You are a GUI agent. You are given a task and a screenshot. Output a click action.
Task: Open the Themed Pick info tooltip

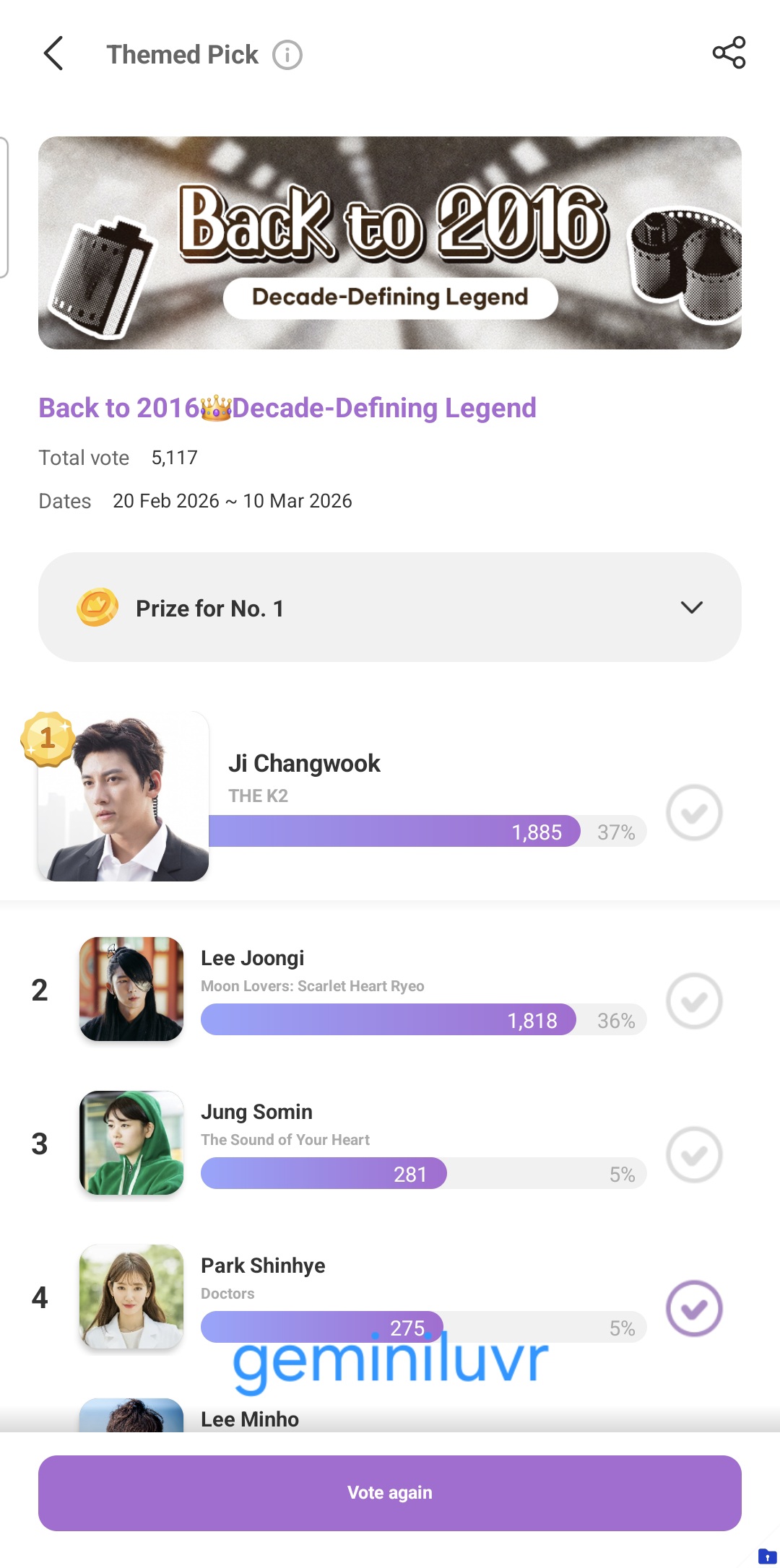(287, 54)
